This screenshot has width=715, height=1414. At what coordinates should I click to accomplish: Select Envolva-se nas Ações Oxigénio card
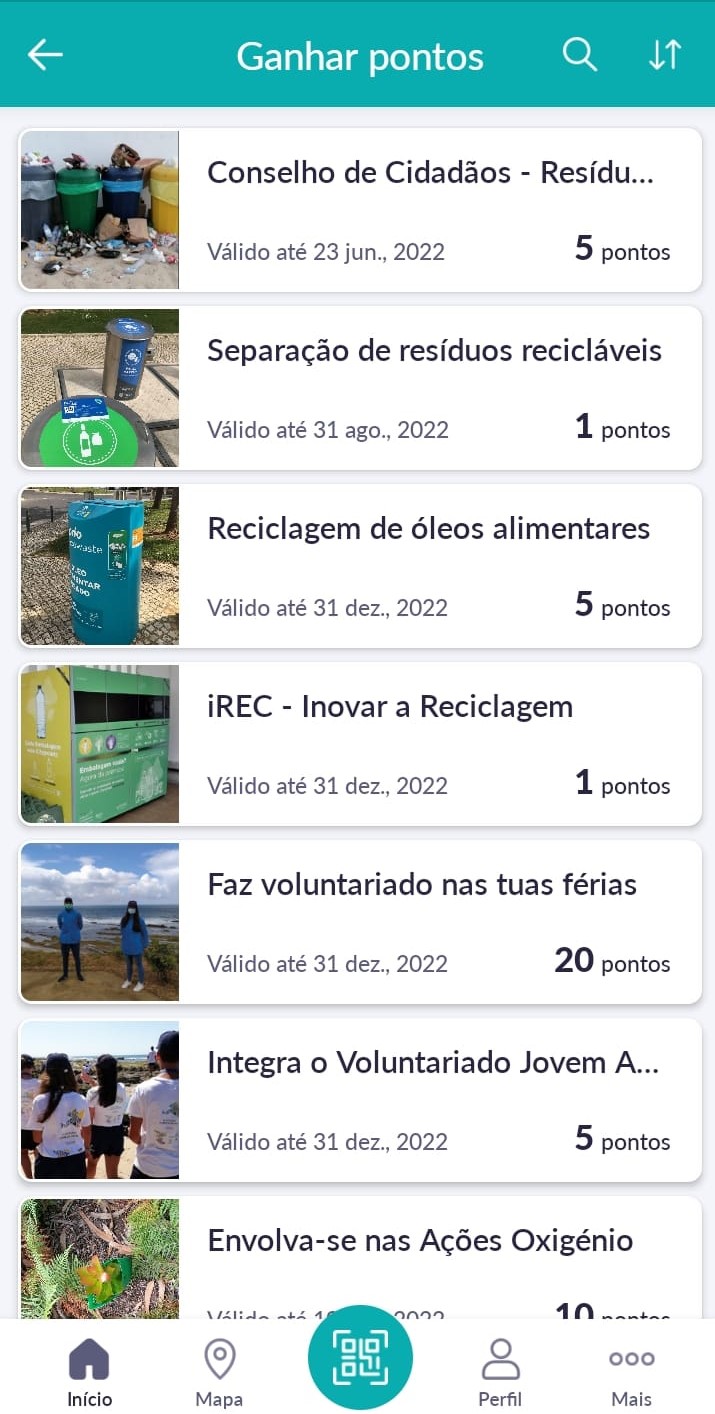[360, 1257]
